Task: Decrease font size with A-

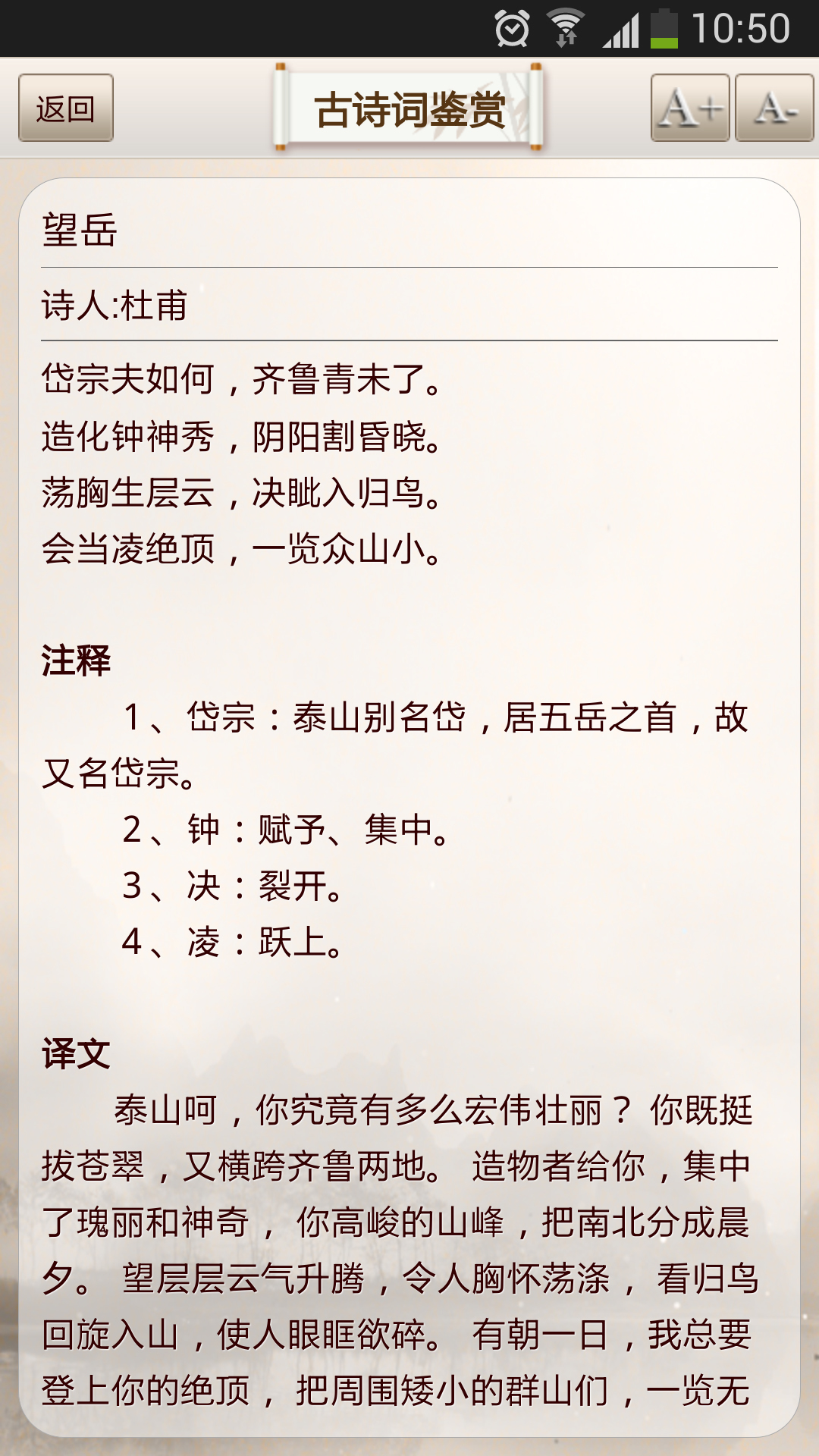Action: [774, 108]
